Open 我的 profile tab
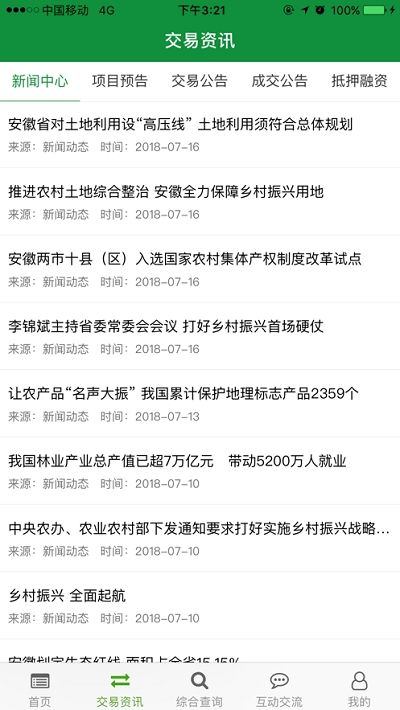Viewport: 400px width, 710px height. tap(360, 687)
